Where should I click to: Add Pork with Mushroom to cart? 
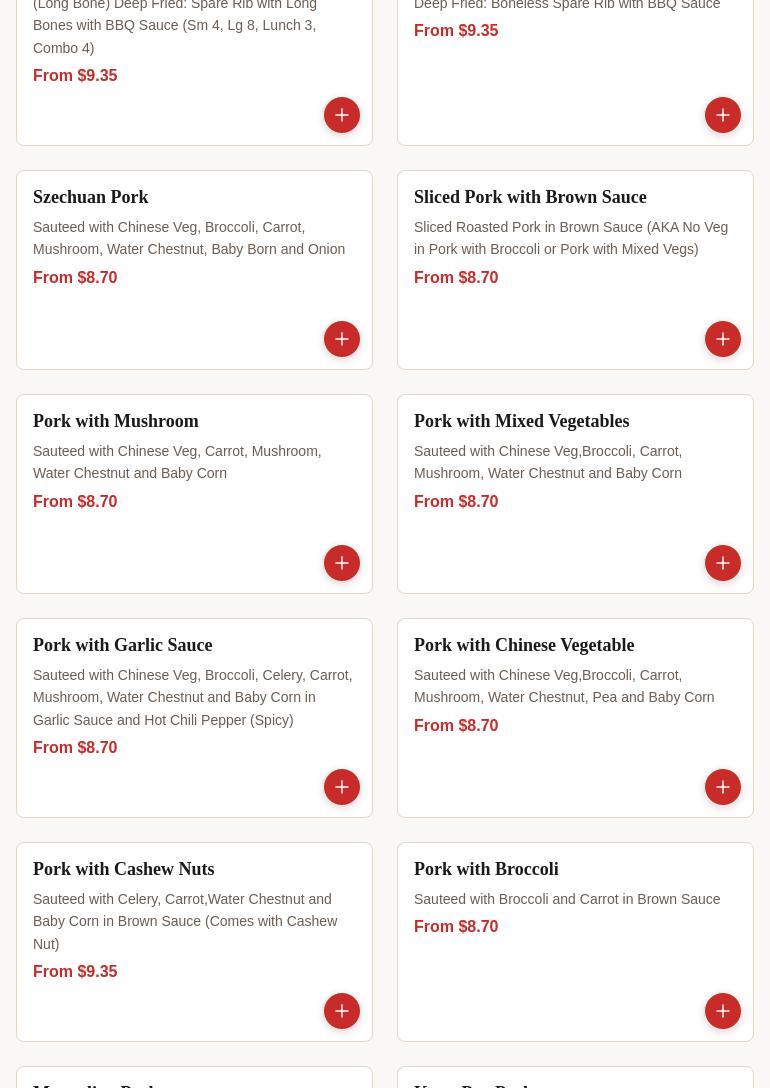point(341,563)
